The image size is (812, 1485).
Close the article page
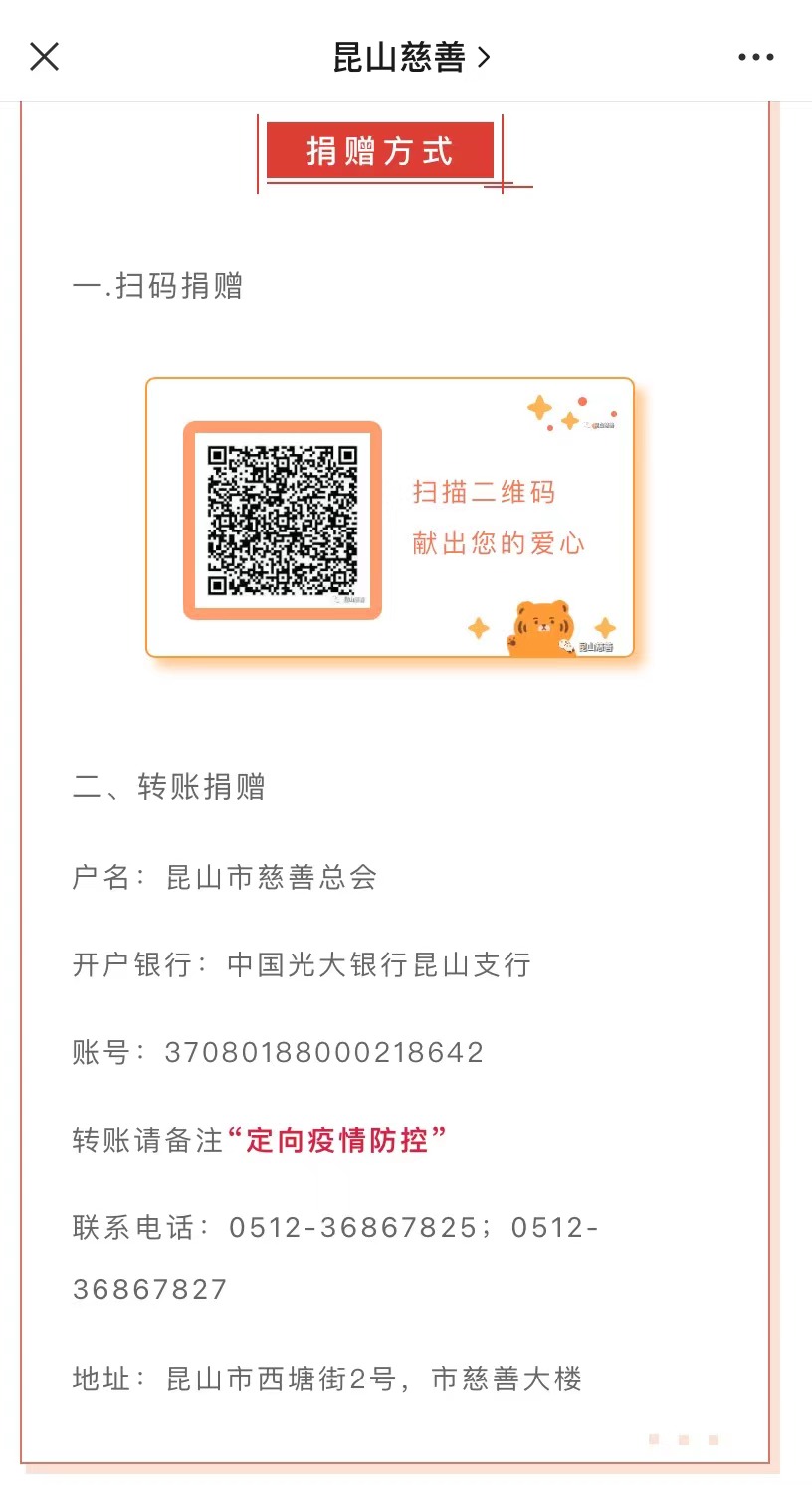pyautogui.click(x=45, y=57)
